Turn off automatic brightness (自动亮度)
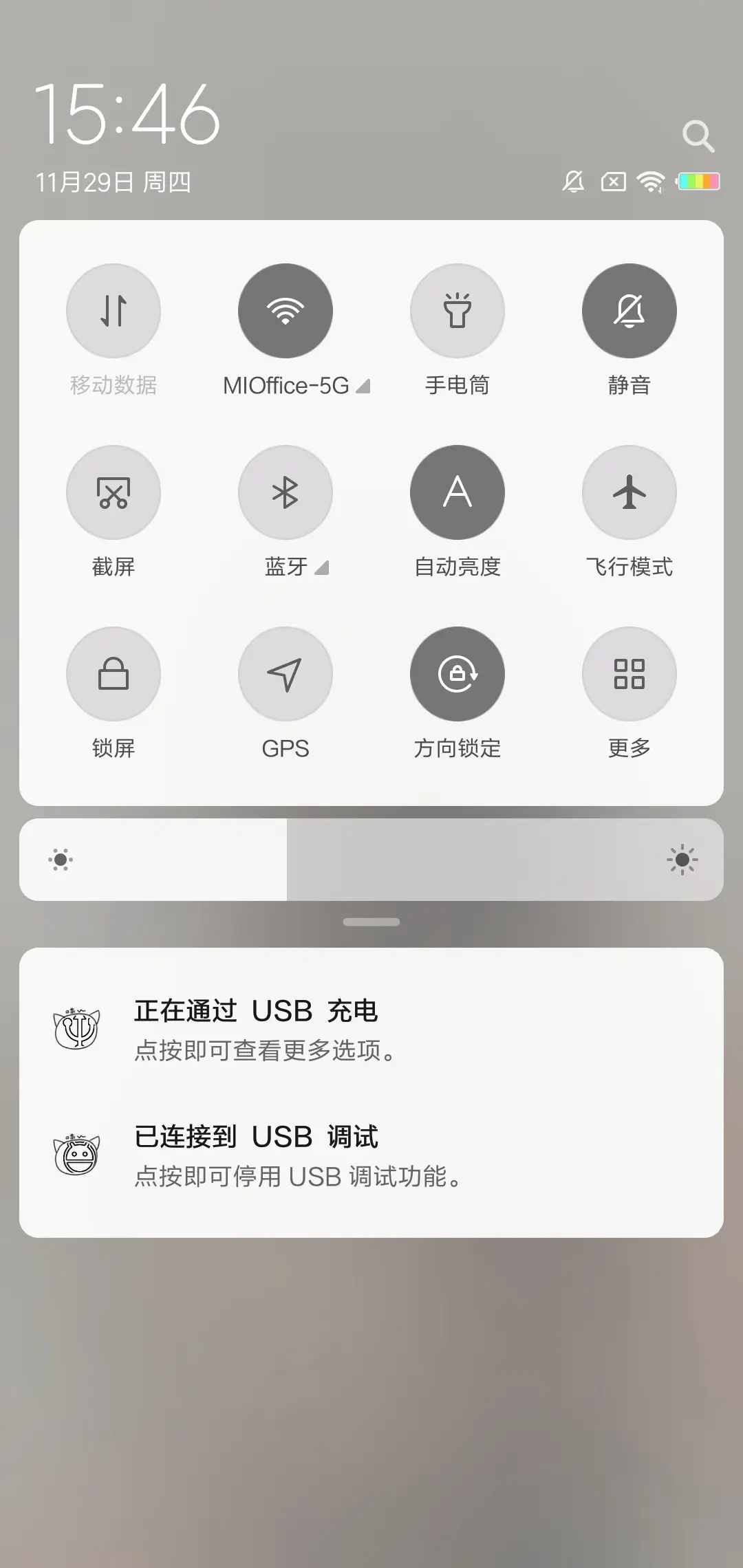Viewport: 743px width, 1568px height. coord(457,492)
